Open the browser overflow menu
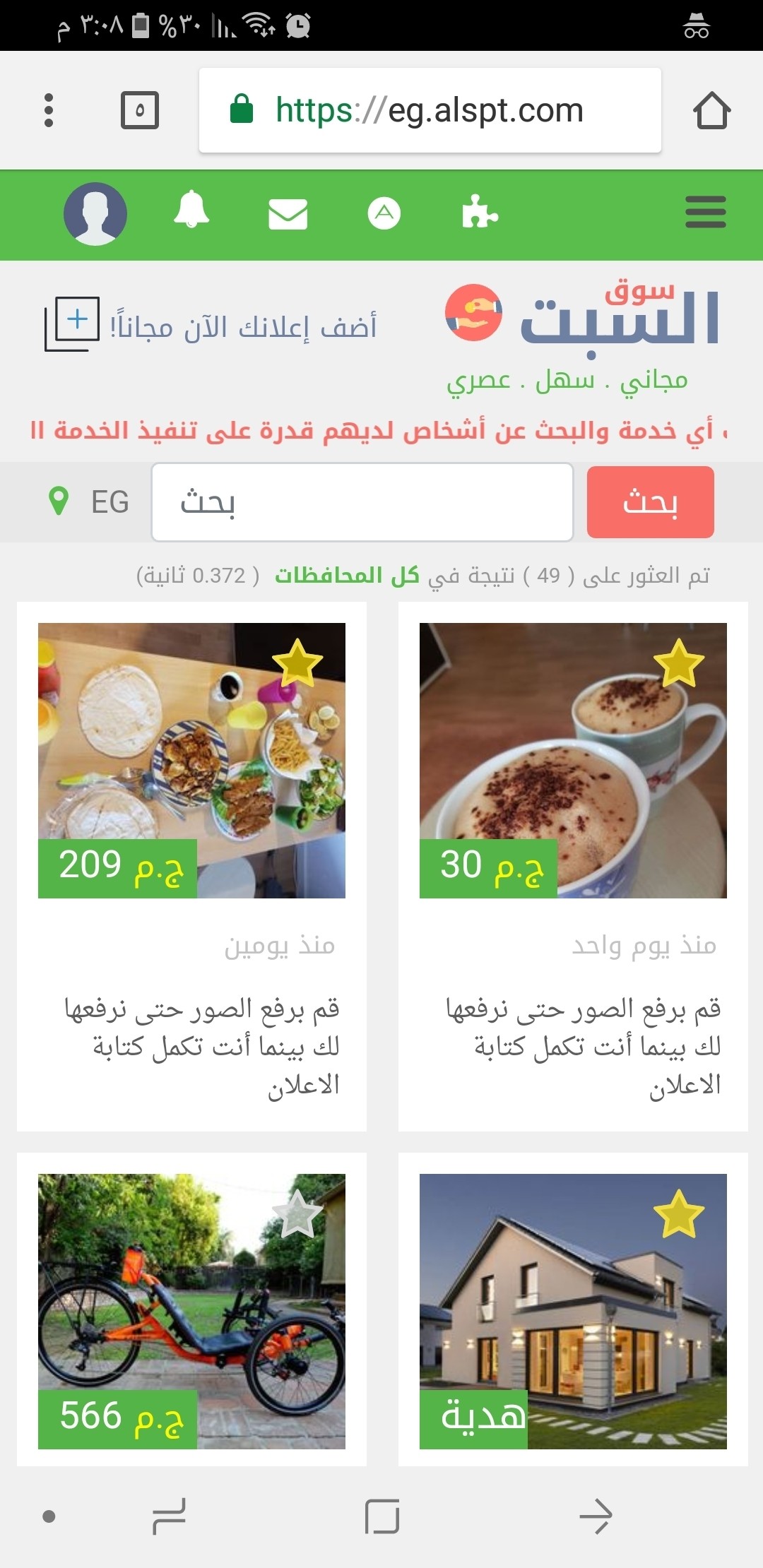 [x=49, y=110]
